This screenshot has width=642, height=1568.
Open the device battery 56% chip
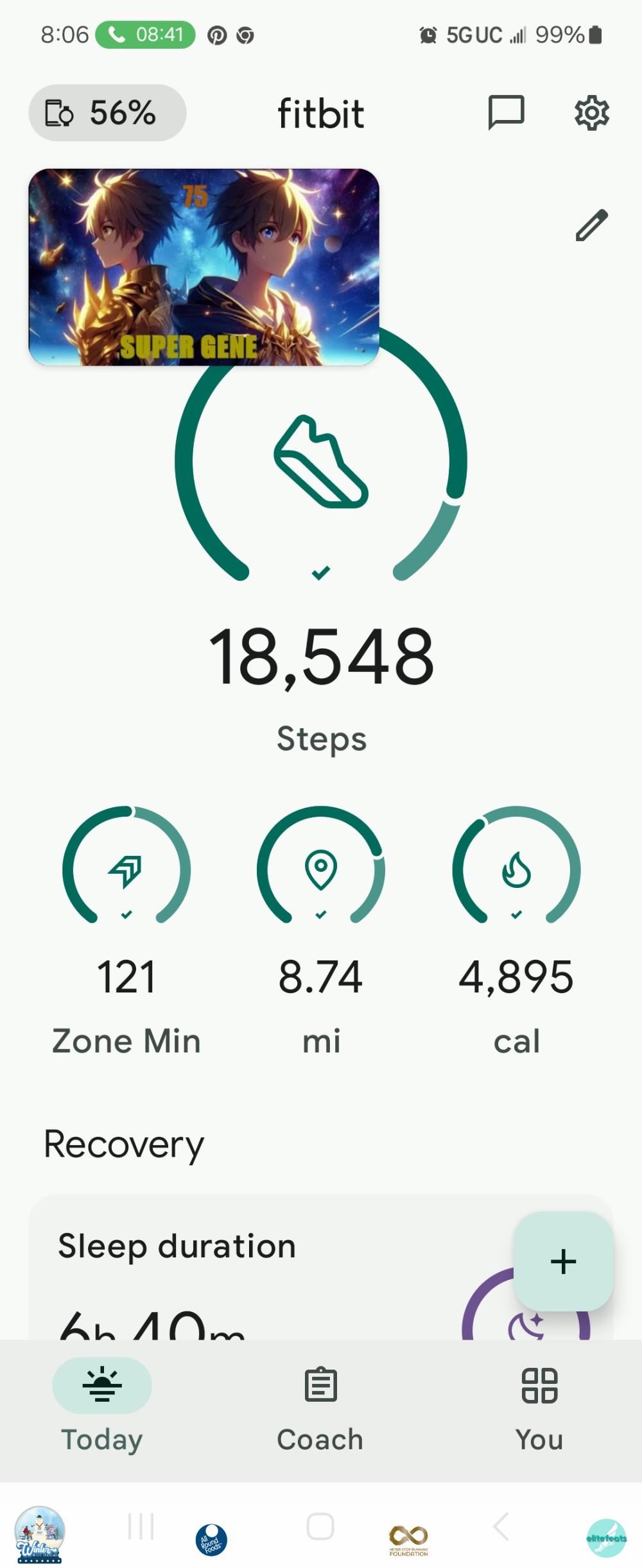(x=107, y=113)
